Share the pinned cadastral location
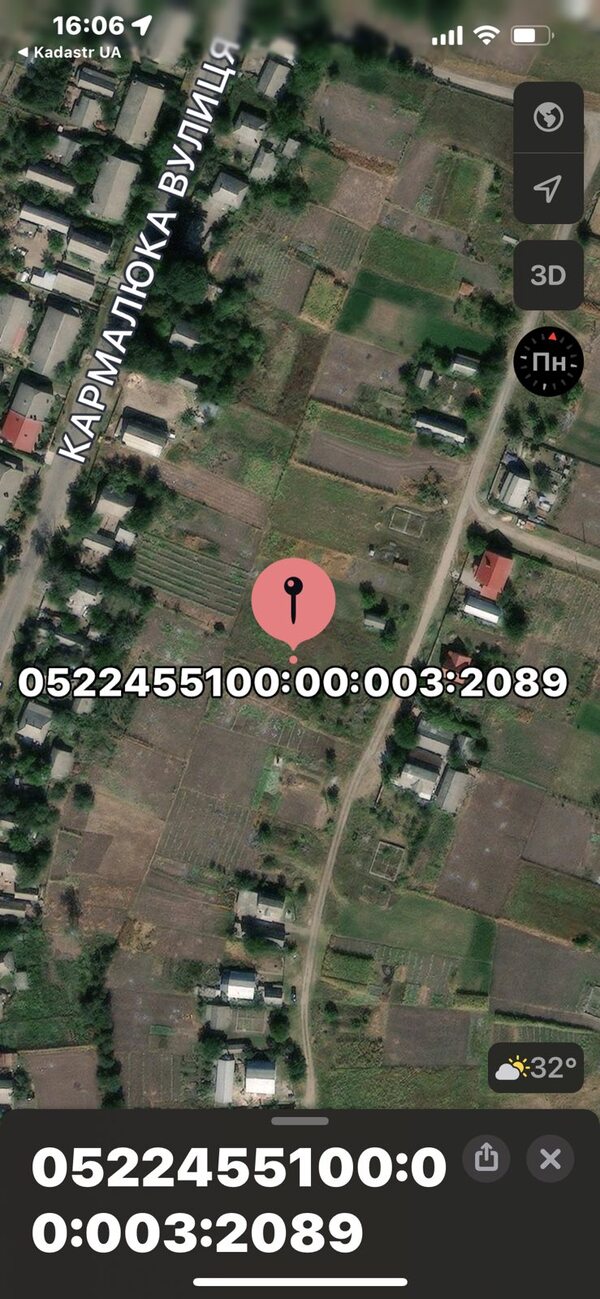Viewport: 600px width, 1299px height. (487, 1159)
